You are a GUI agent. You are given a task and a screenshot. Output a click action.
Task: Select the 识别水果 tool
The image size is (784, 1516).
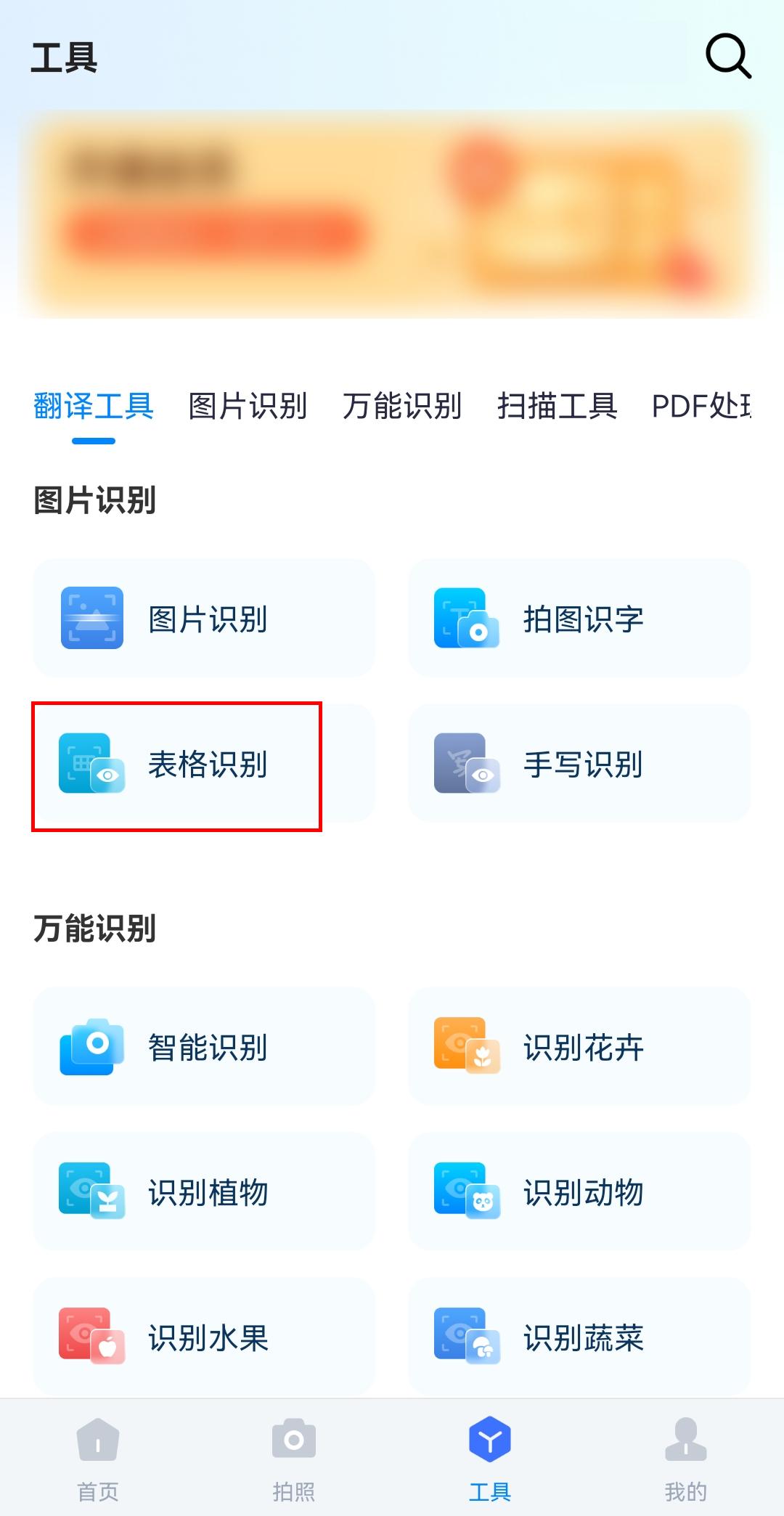point(204,1337)
